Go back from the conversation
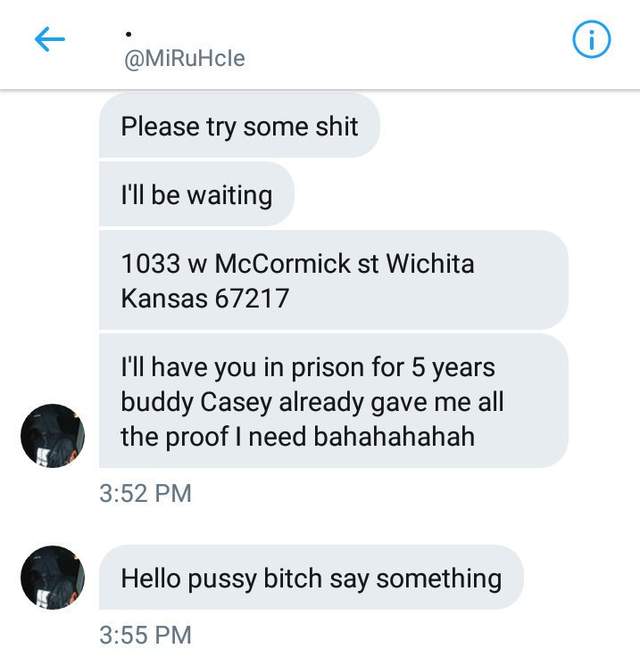640x665 pixels. tap(49, 39)
